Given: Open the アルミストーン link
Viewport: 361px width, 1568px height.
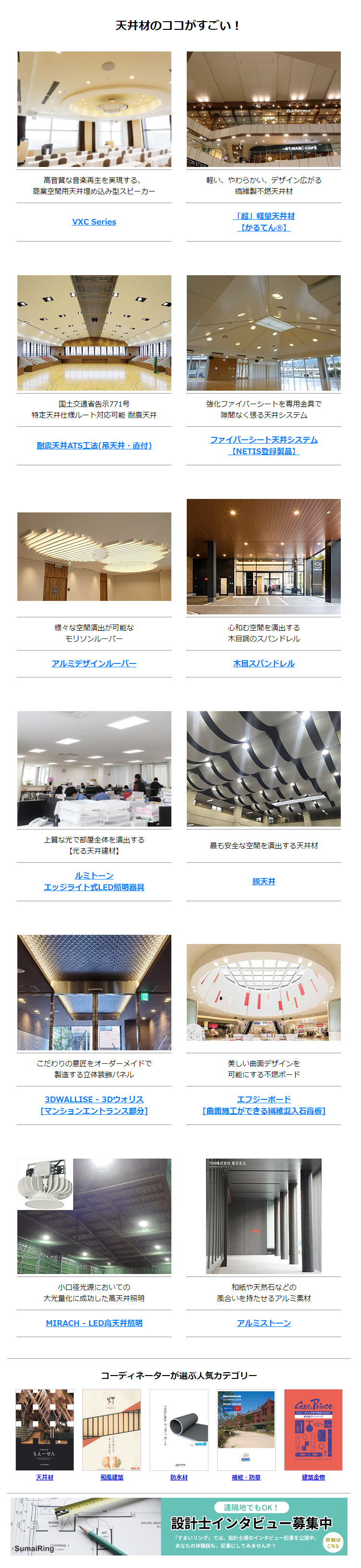Looking at the screenshot, I should click(264, 1323).
